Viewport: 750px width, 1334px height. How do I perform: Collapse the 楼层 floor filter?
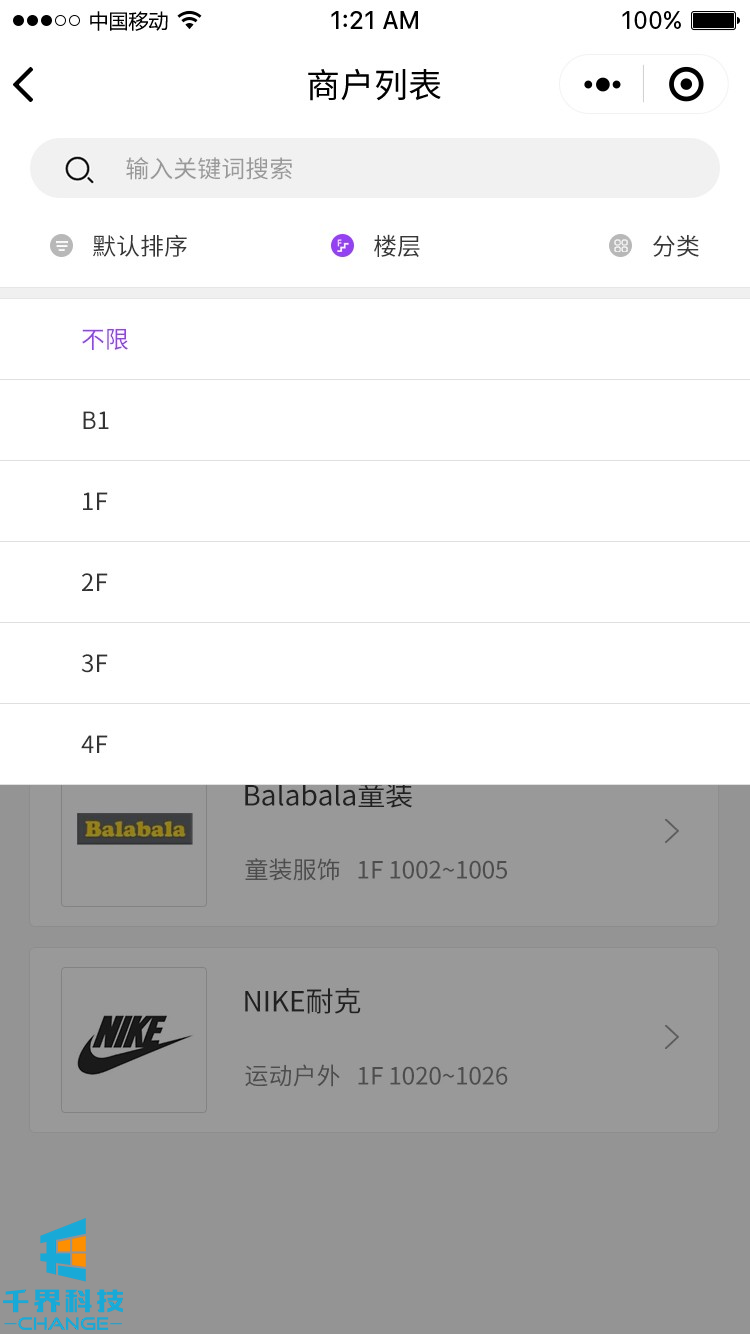point(376,246)
